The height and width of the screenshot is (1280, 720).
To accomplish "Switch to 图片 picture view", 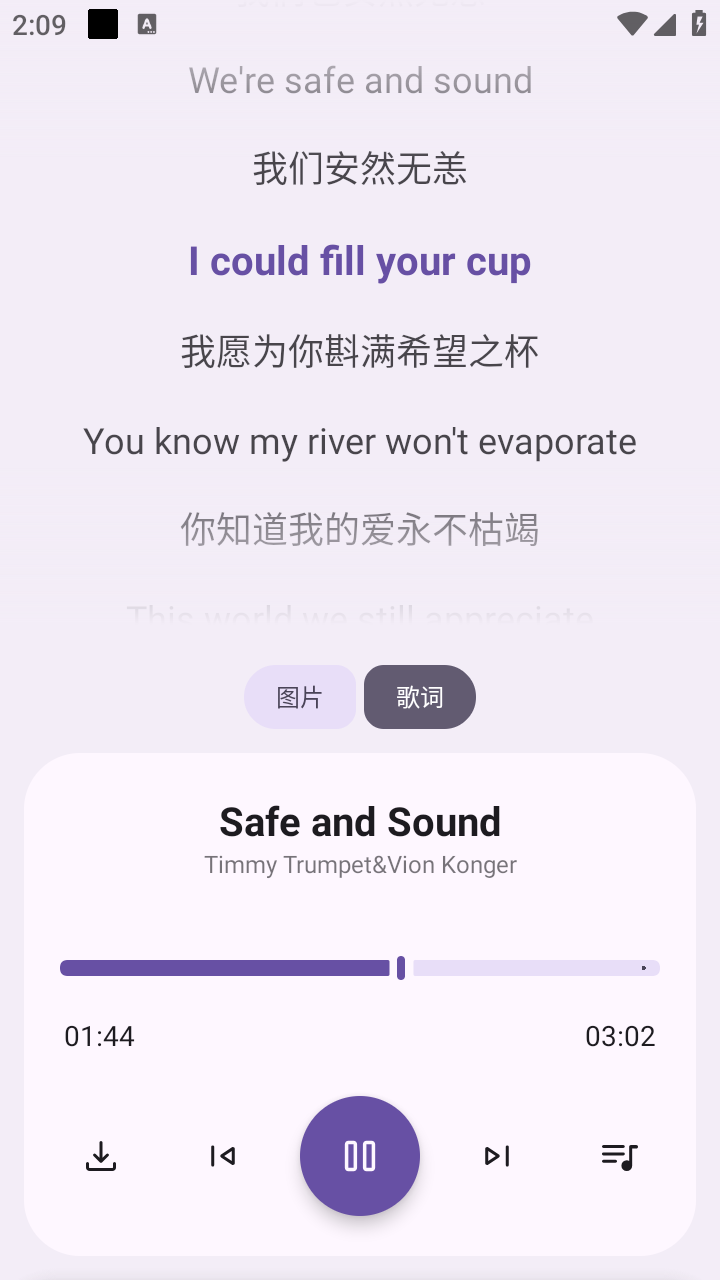I will click(x=300, y=697).
